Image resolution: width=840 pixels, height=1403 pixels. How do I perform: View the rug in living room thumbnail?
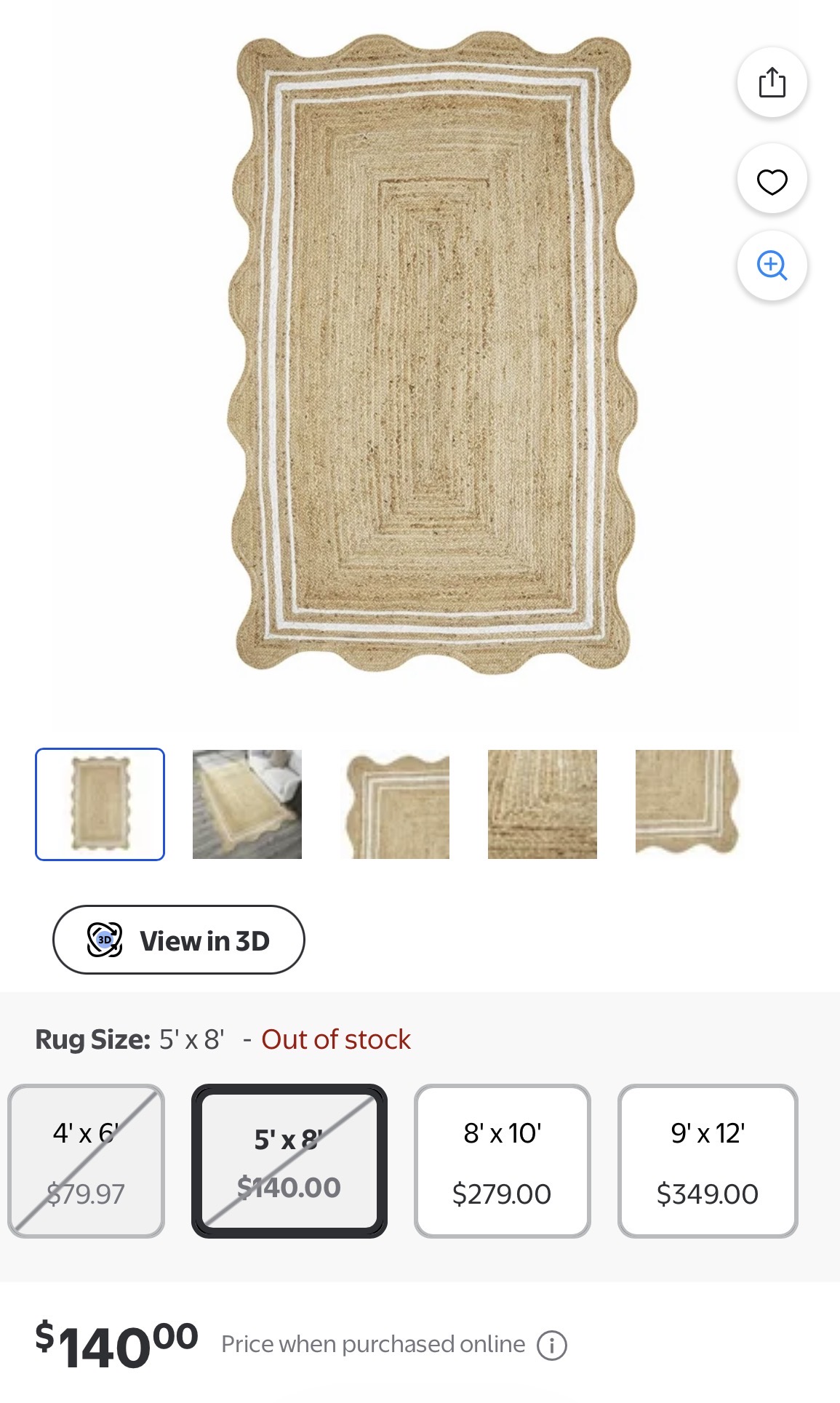coord(247,804)
